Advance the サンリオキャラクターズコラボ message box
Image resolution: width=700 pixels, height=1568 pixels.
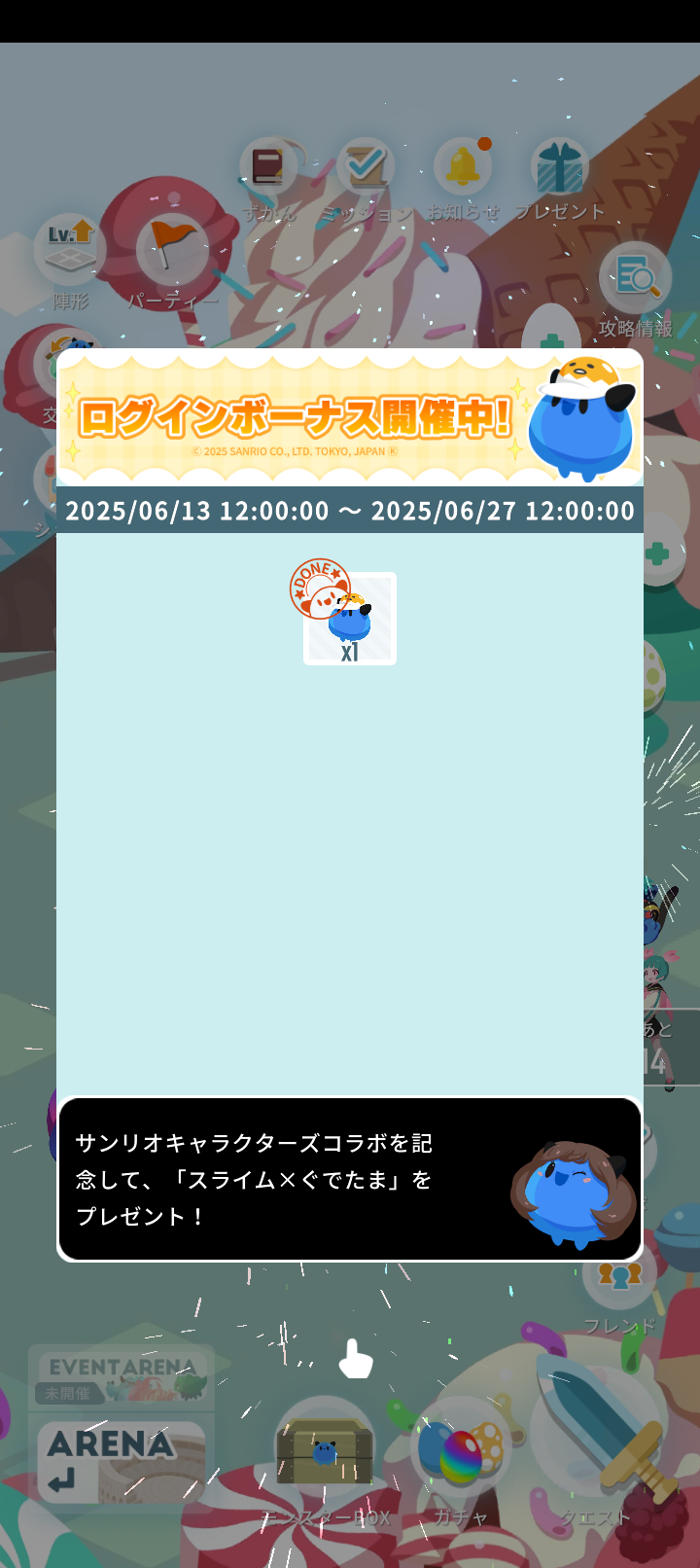click(x=350, y=1179)
